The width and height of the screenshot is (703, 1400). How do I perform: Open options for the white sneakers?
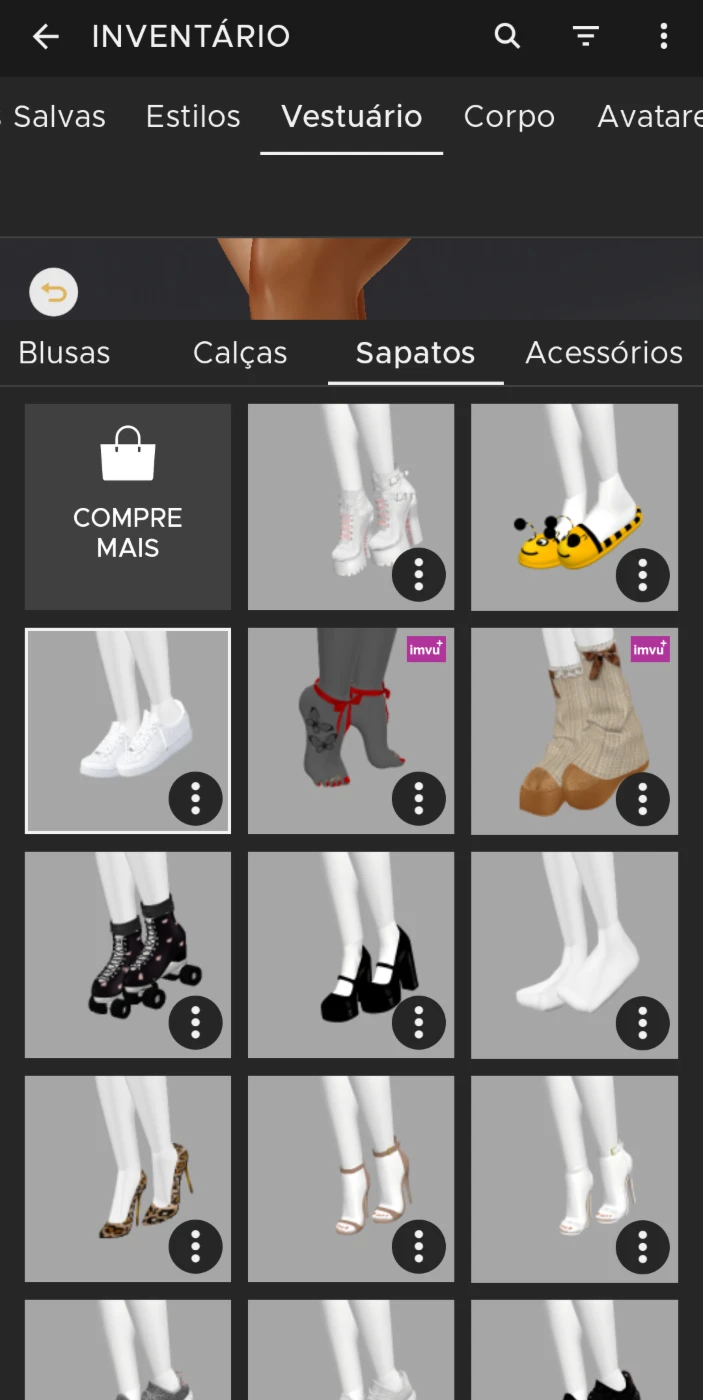point(195,798)
